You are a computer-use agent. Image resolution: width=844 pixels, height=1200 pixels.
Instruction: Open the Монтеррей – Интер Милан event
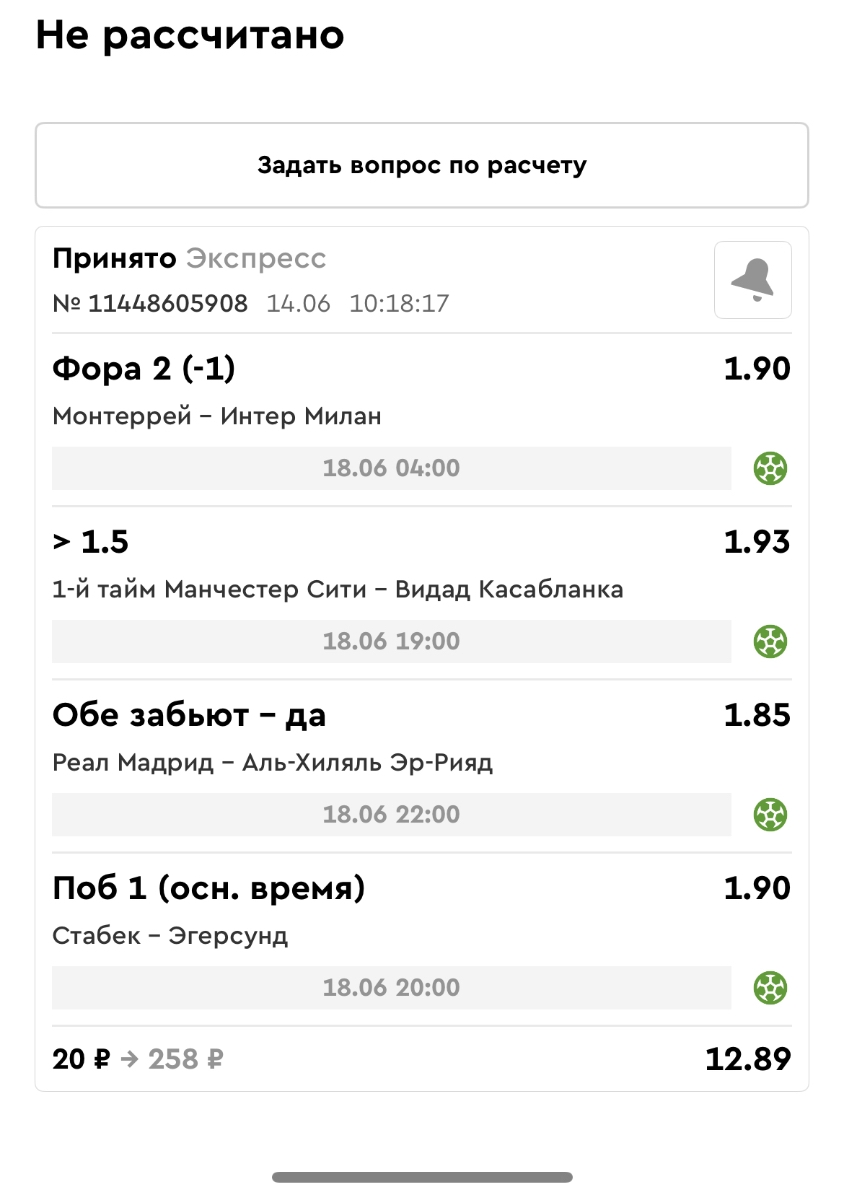point(217,416)
